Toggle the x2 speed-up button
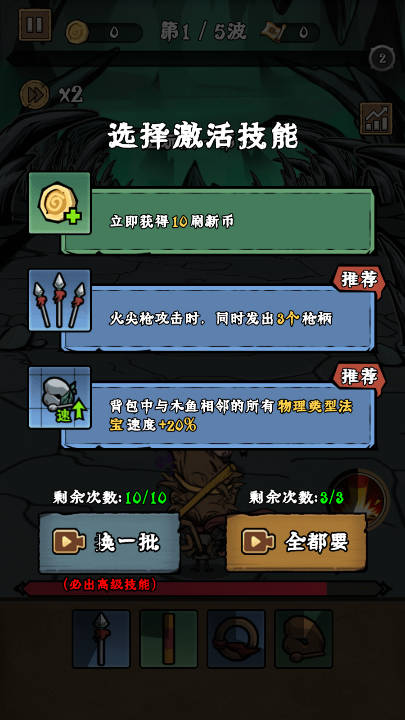The width and height of the screenshot is (405, 720). click(x=52, y=94)
